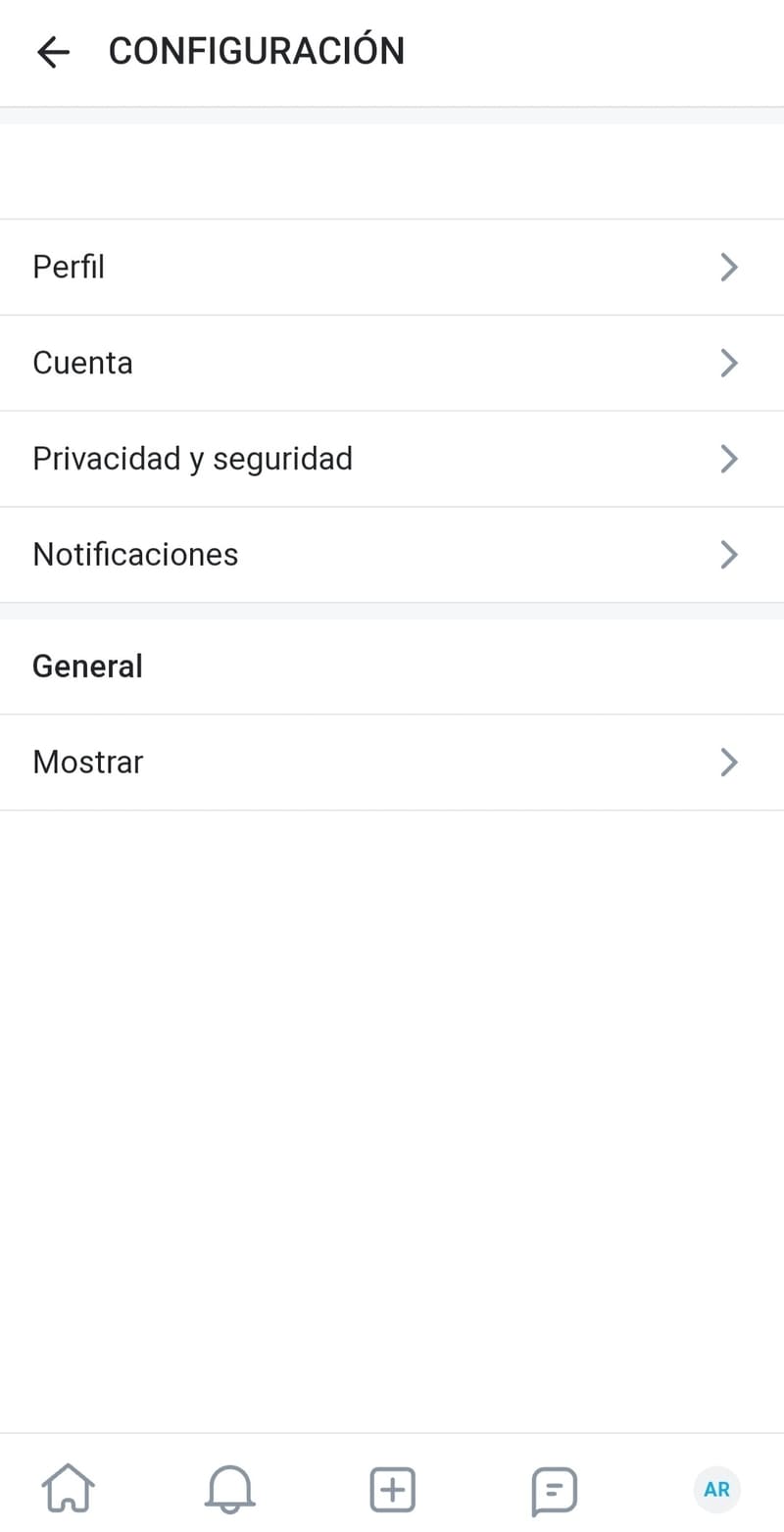This screenshot has width=784, height=1532.
Task: Expand the Perfil settings row
Action: tap(728, 267)
